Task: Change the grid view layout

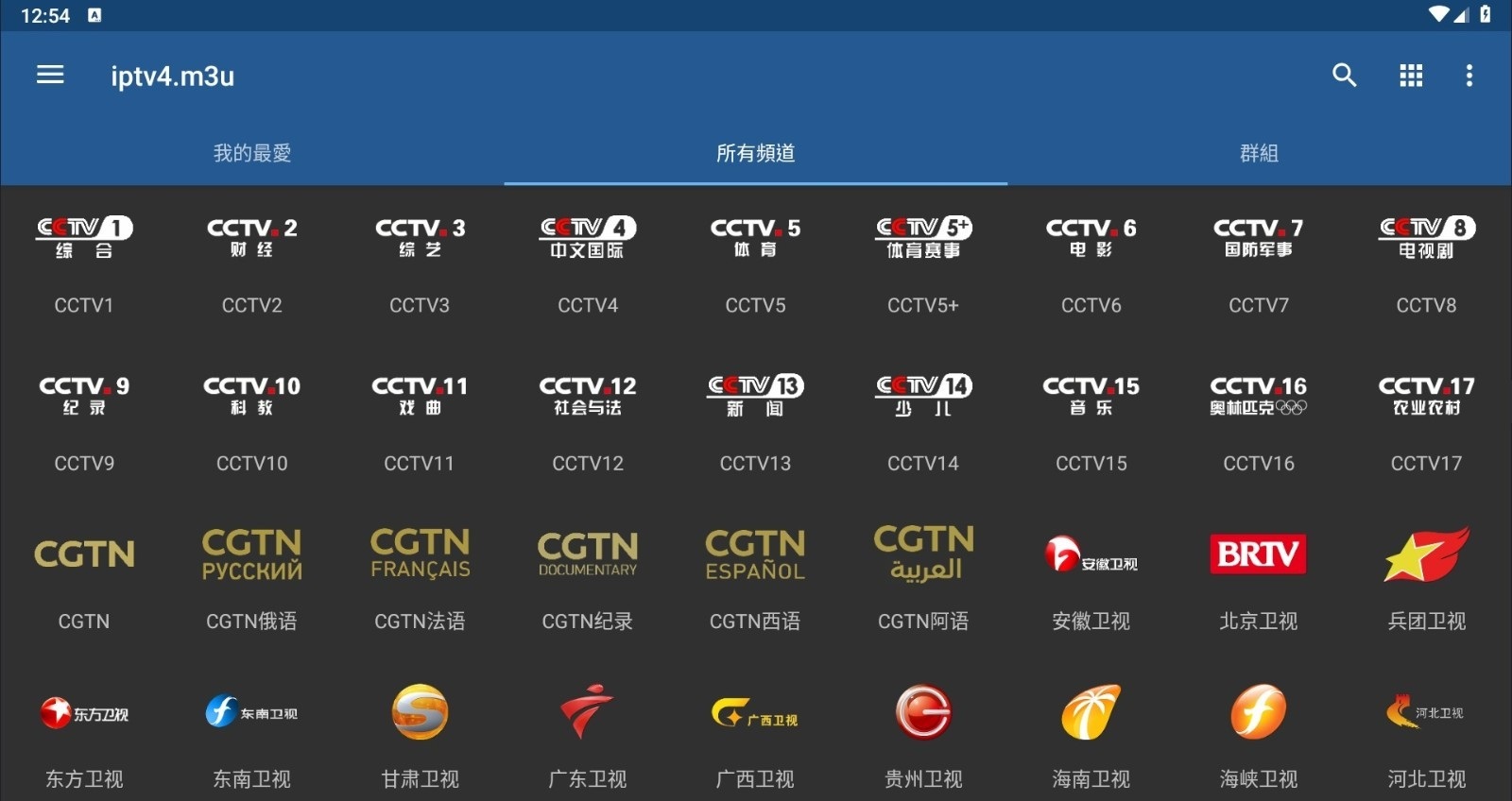Action: (1411, 76)
